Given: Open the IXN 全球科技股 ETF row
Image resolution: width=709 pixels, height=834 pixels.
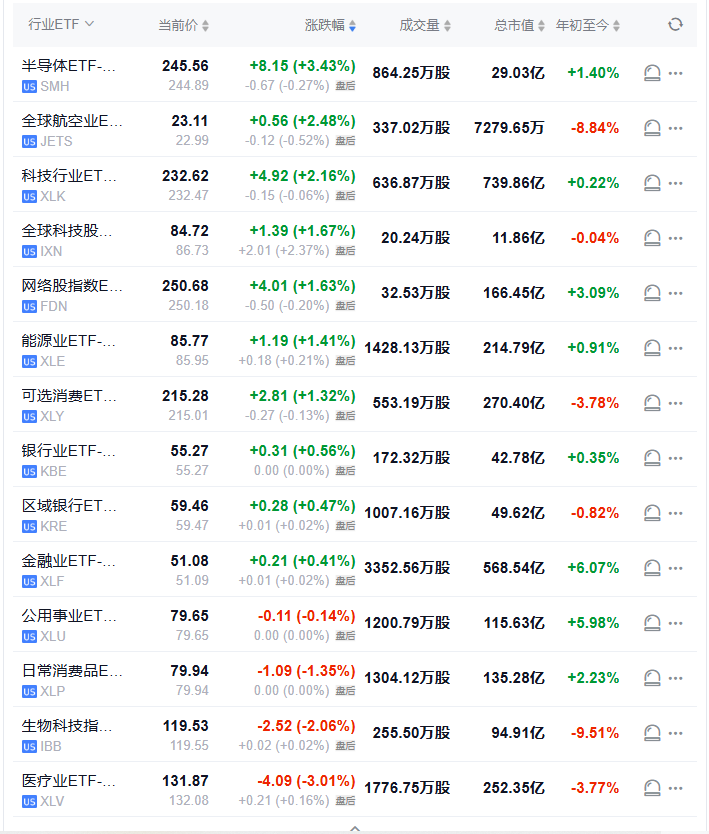Looking at the screenshot, I should point(70,230).
